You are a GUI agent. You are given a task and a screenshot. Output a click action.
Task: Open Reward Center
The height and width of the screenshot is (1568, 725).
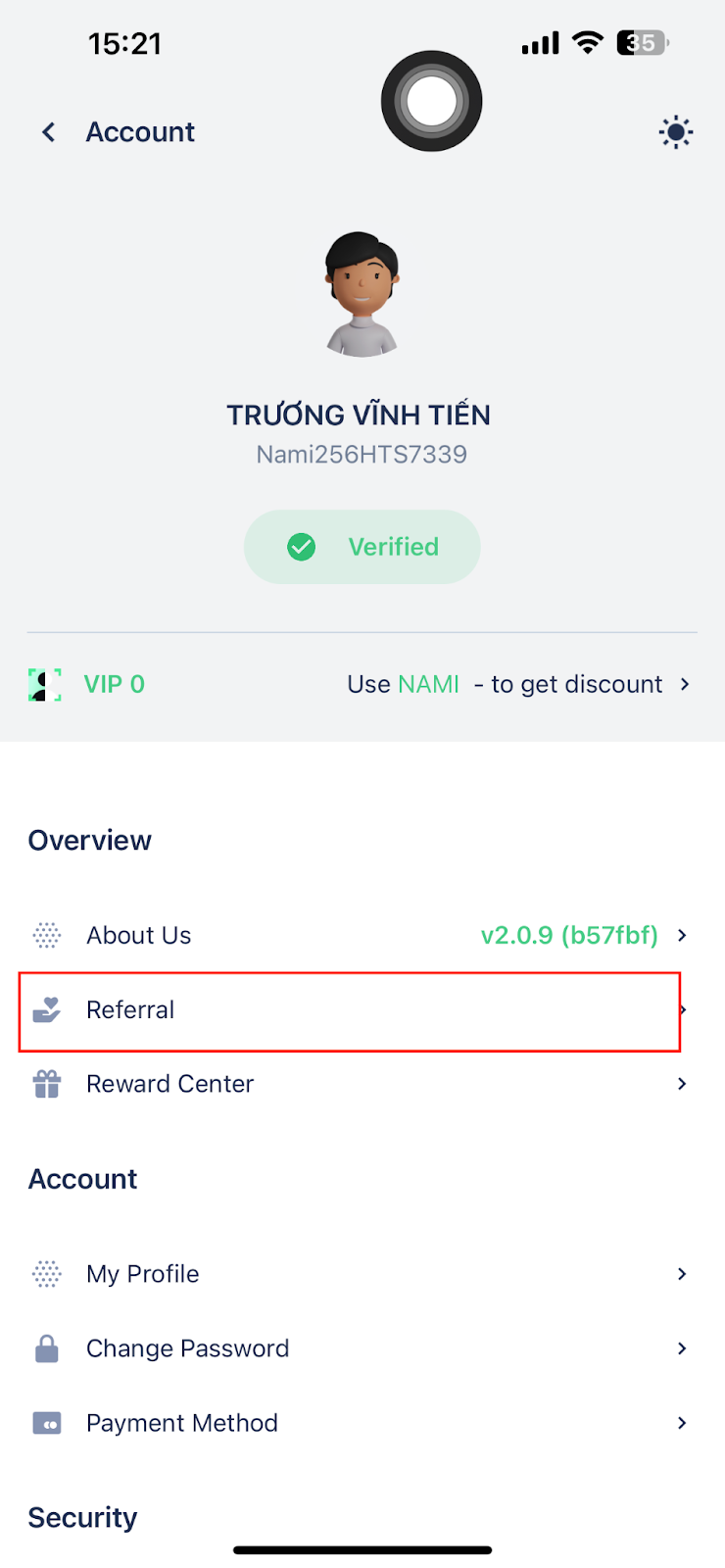(362, 1084)
